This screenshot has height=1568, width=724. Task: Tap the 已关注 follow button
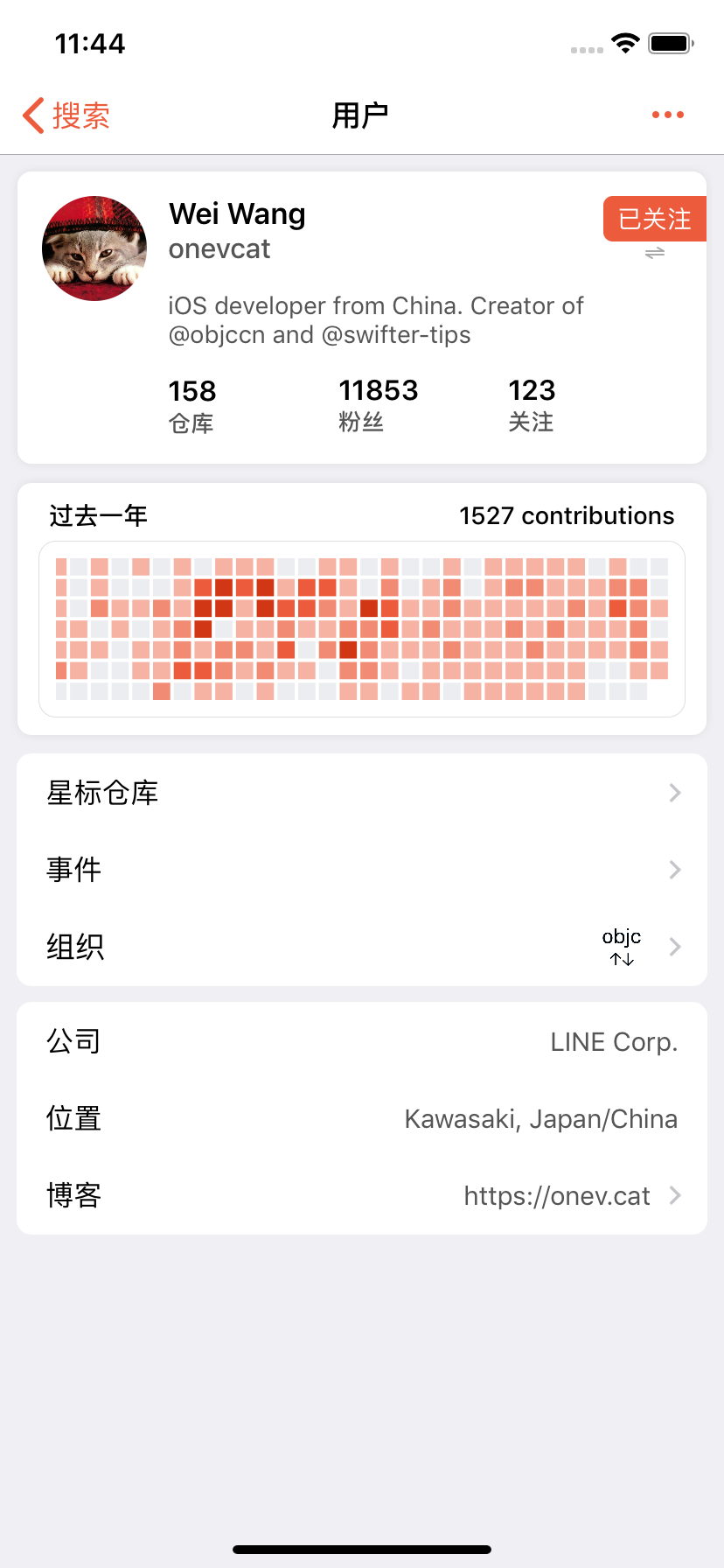pyautogui.click(x=654, y=219)
